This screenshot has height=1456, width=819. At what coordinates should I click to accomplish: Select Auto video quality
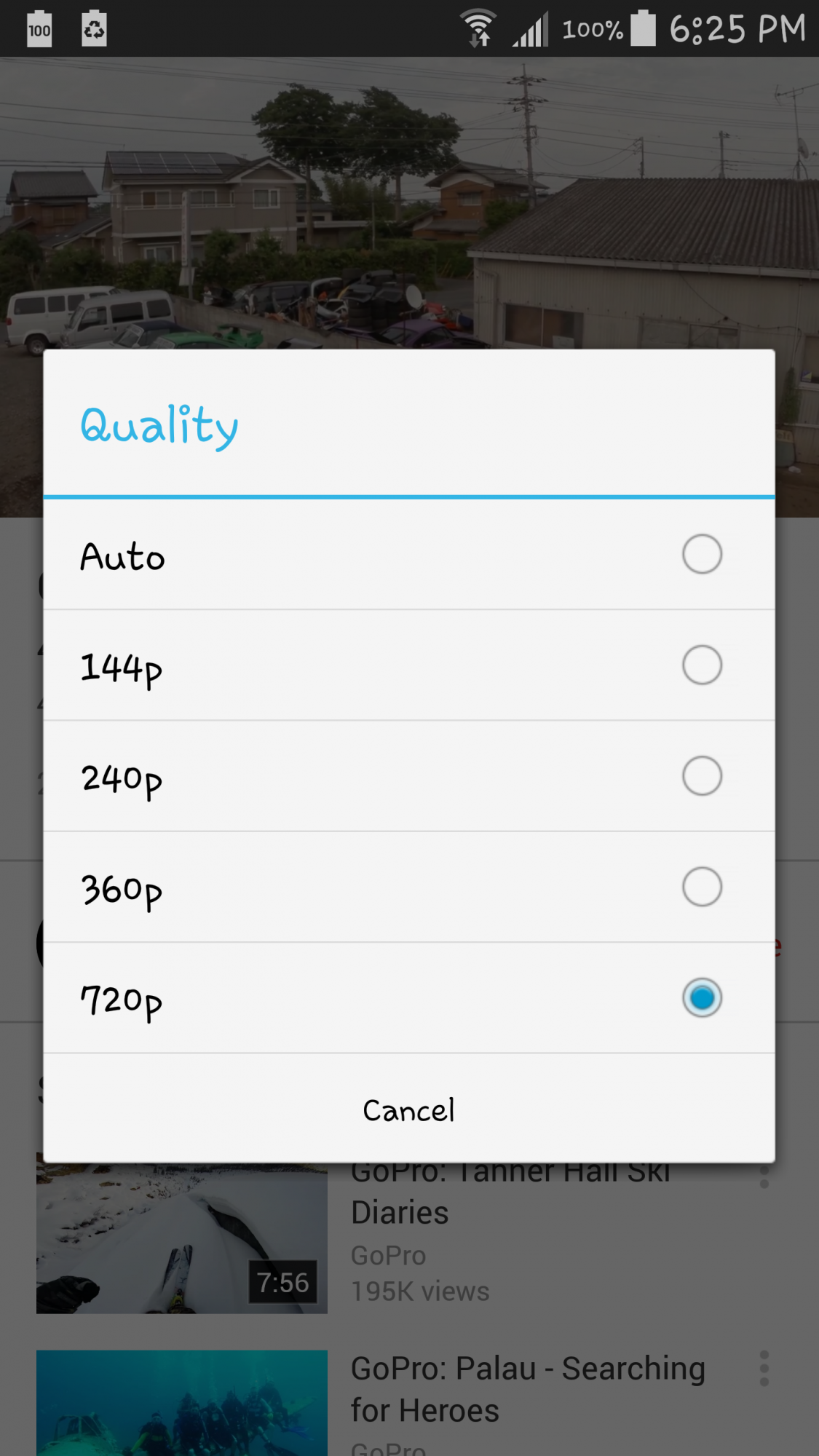point(409,555)
